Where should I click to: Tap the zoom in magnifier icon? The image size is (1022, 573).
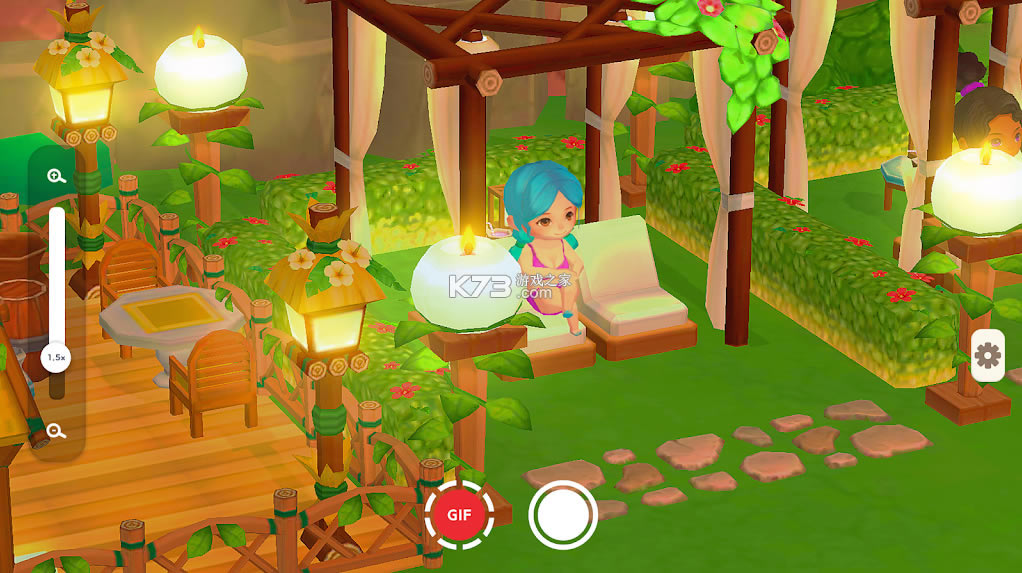(56, 176)
